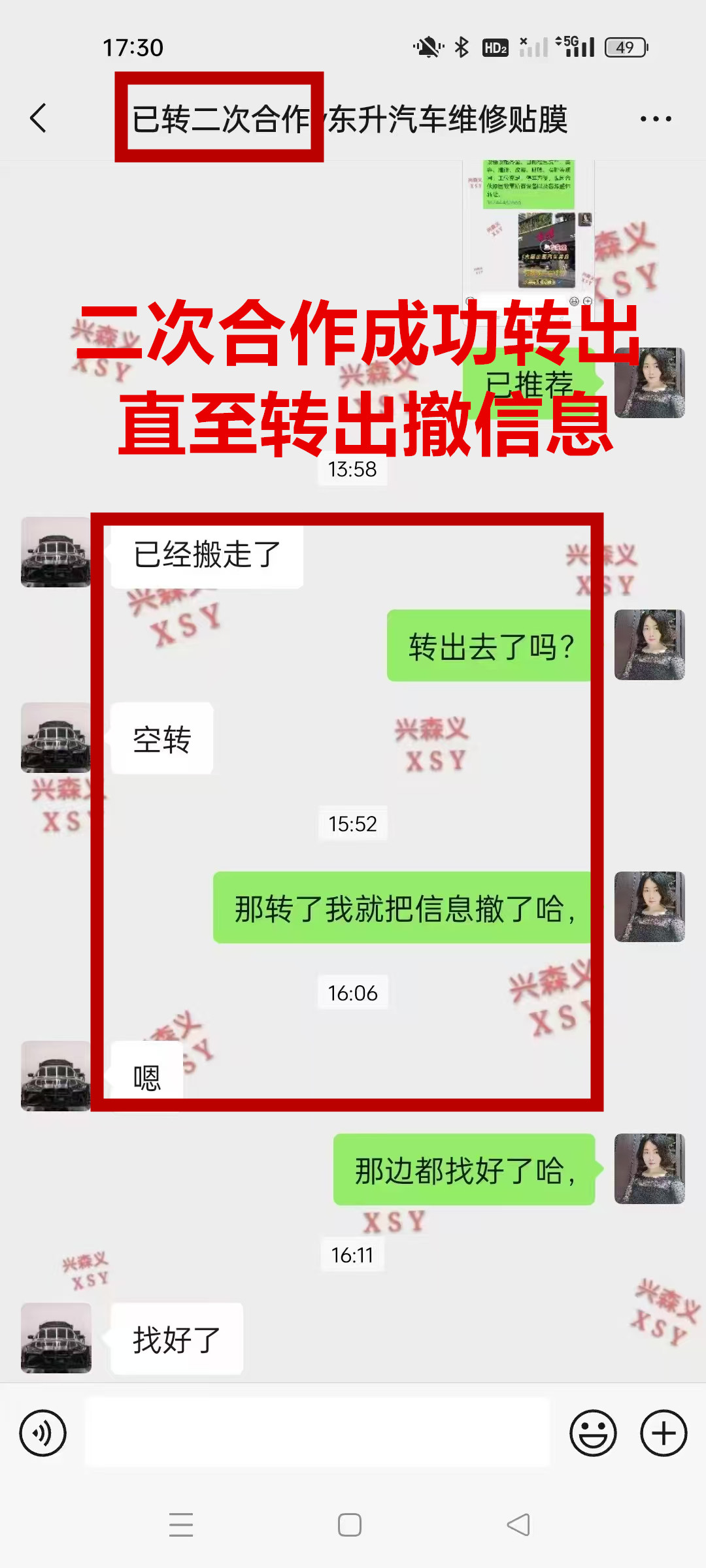
Task: Focus the message text field
Action: pyautogui.click(x=318, y=1432)
